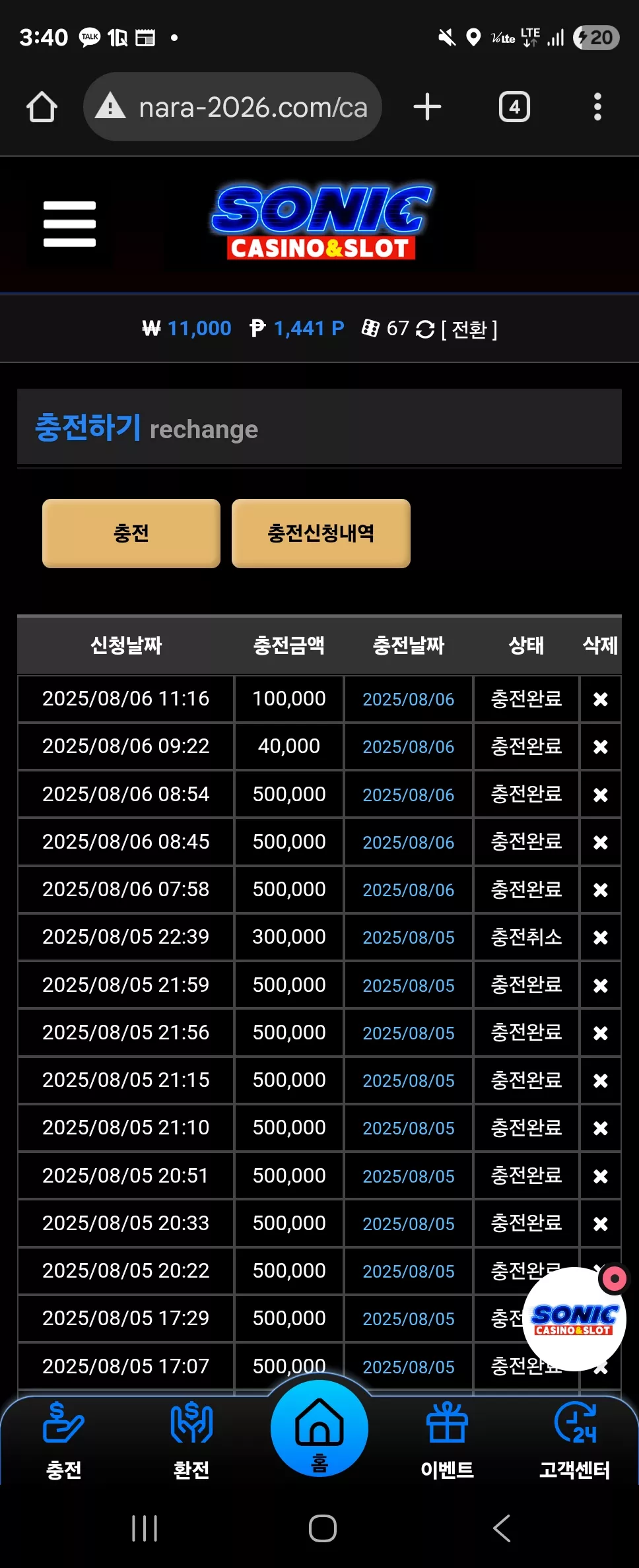Open the tab switcher showing 4 tabs
639x1568 pixels.
[x=514, y=107]
